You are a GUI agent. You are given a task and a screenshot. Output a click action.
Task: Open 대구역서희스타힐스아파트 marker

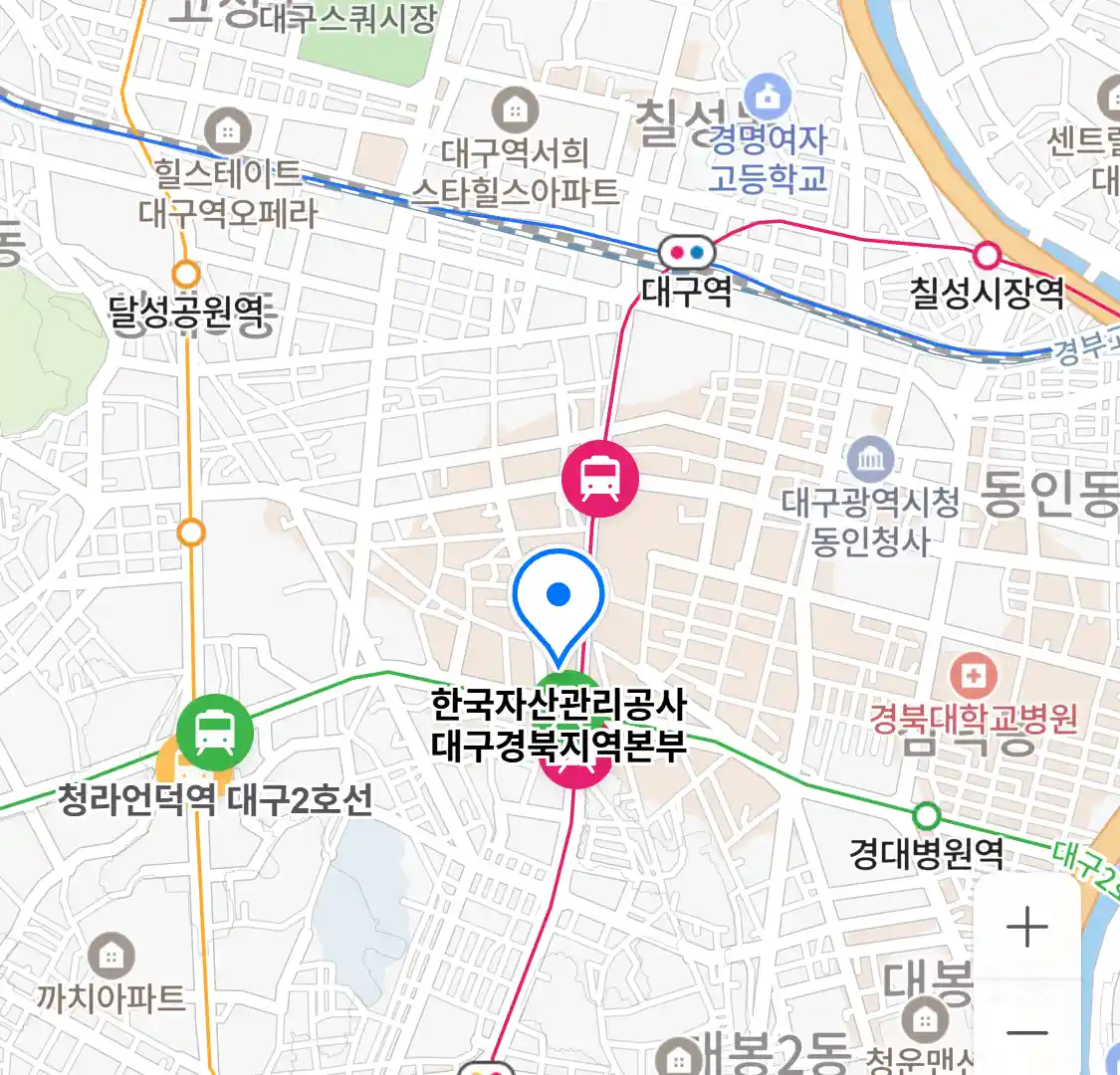pos(515,109)
